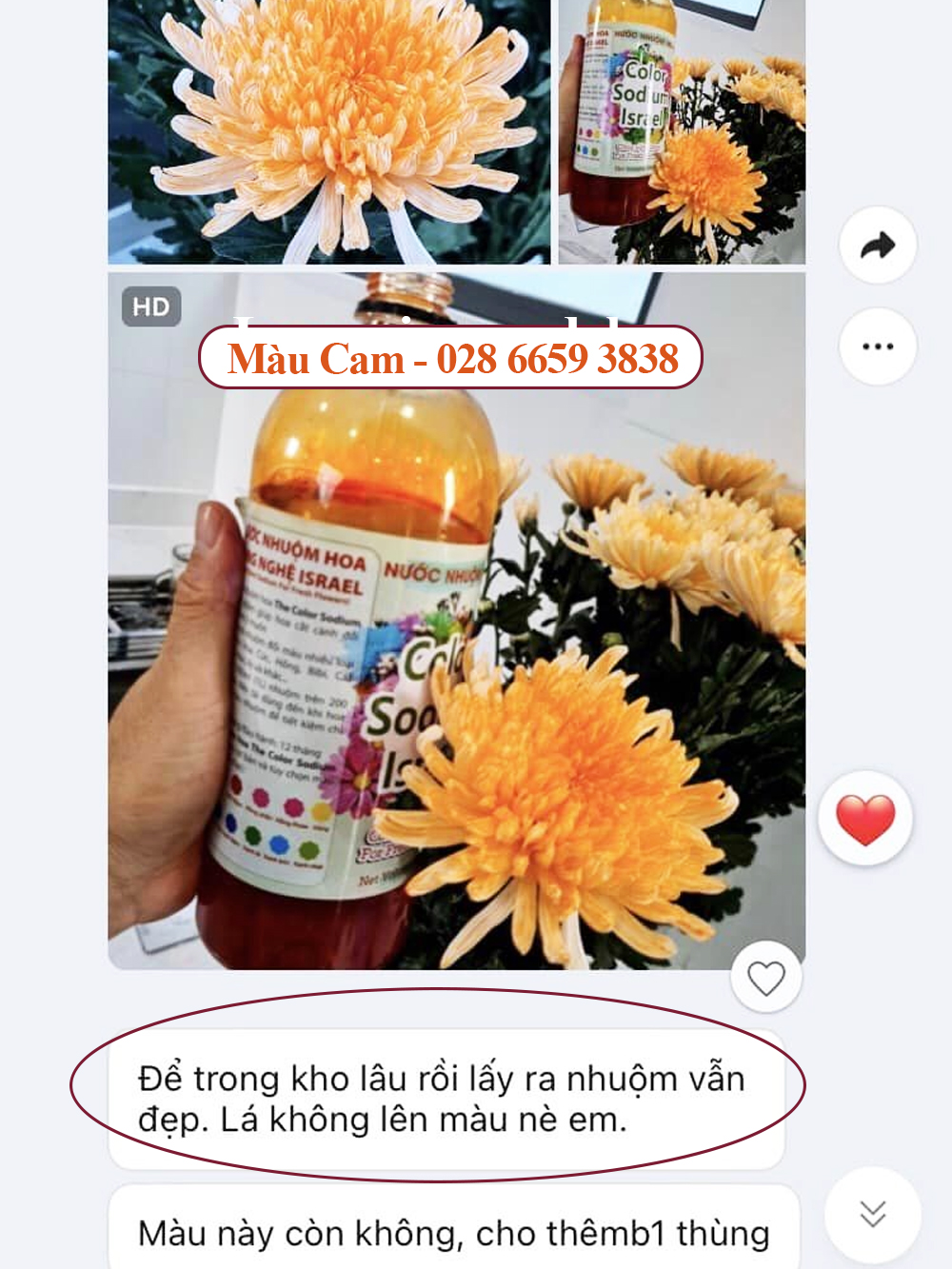Forward the photo message with share arrow
The height and width of the screenshot is (1269, 952).
(x=877, y=246)
